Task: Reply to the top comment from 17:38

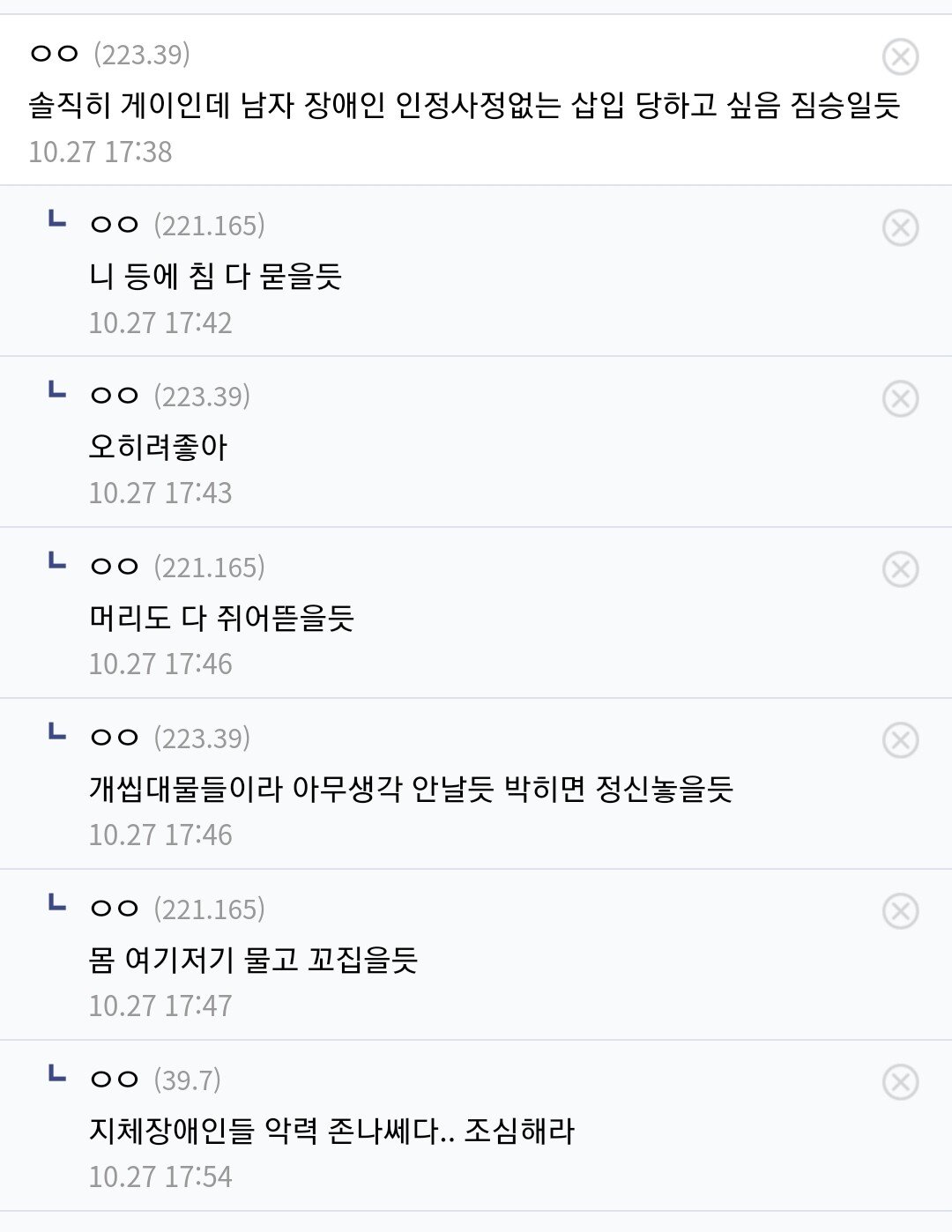Action: 463,106
